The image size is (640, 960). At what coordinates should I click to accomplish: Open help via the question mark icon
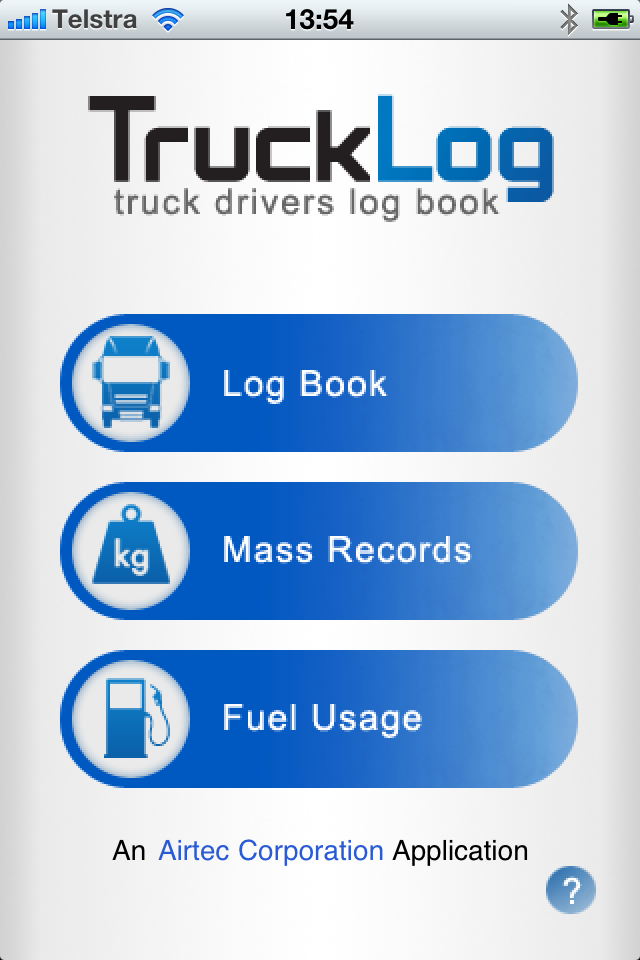click(x=571, y=889)
